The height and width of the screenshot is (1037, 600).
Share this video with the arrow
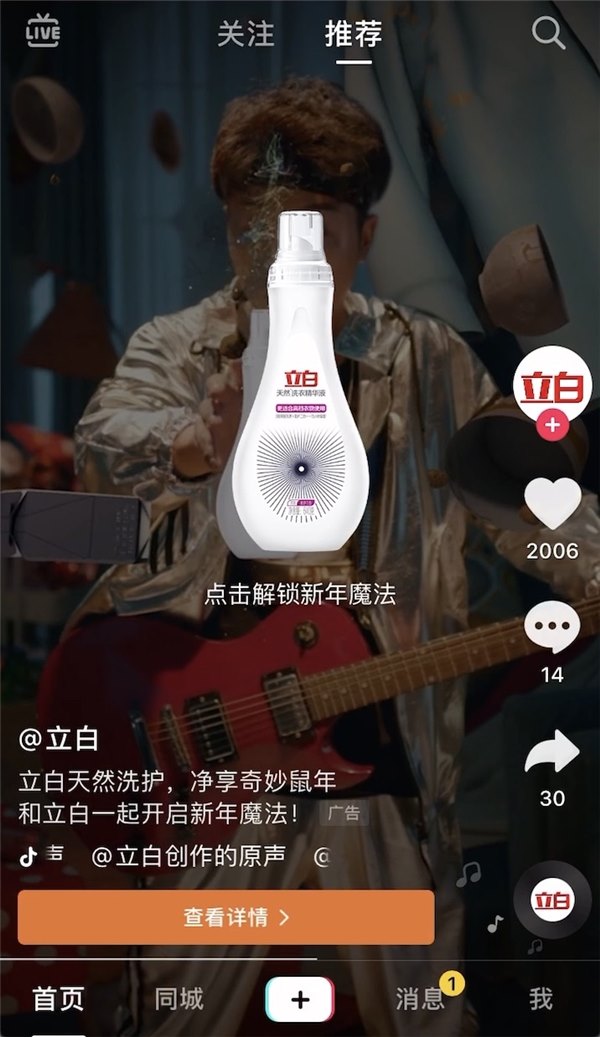552,752
